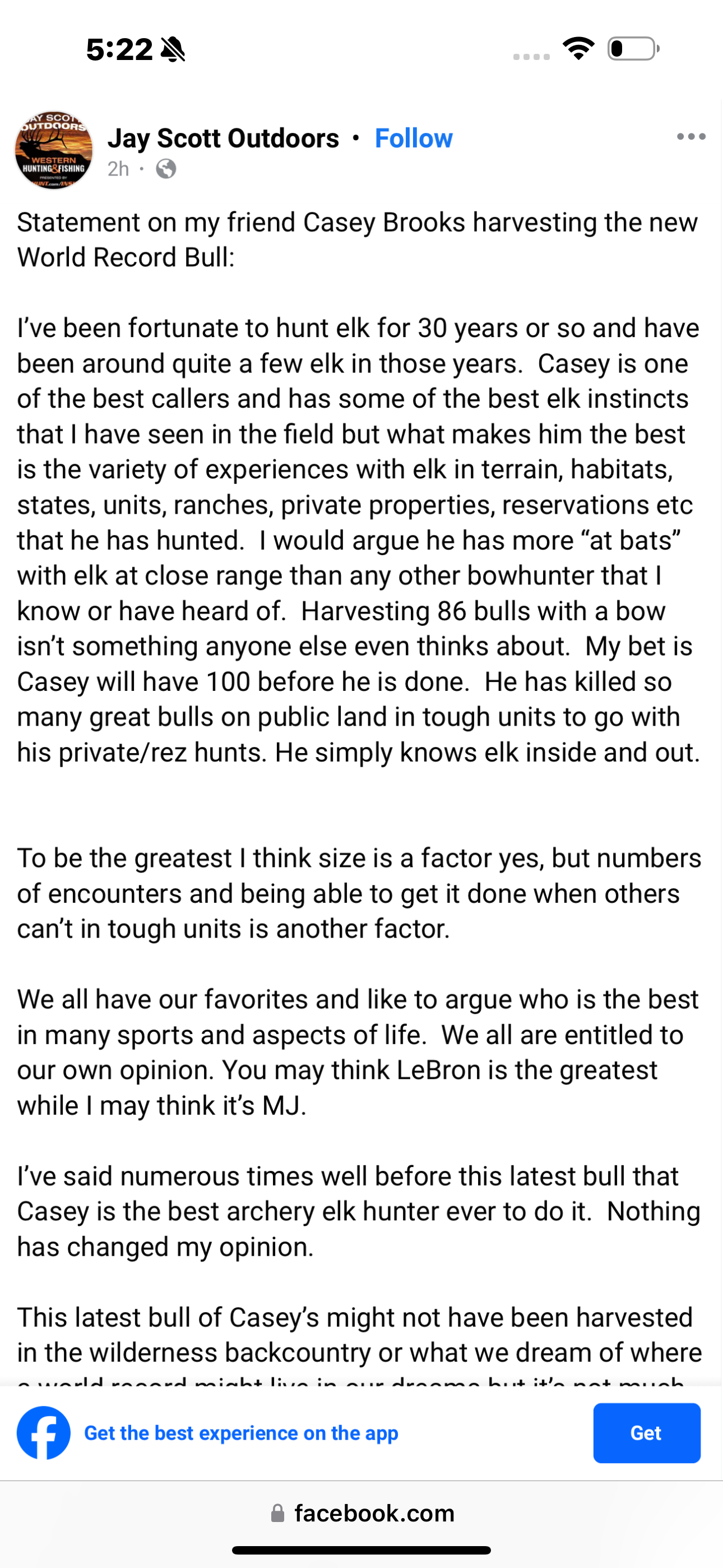This screenshot has width=723, height=1568.
Task: Follow Jay Scott Outdoors
Action: click(413, 138)
